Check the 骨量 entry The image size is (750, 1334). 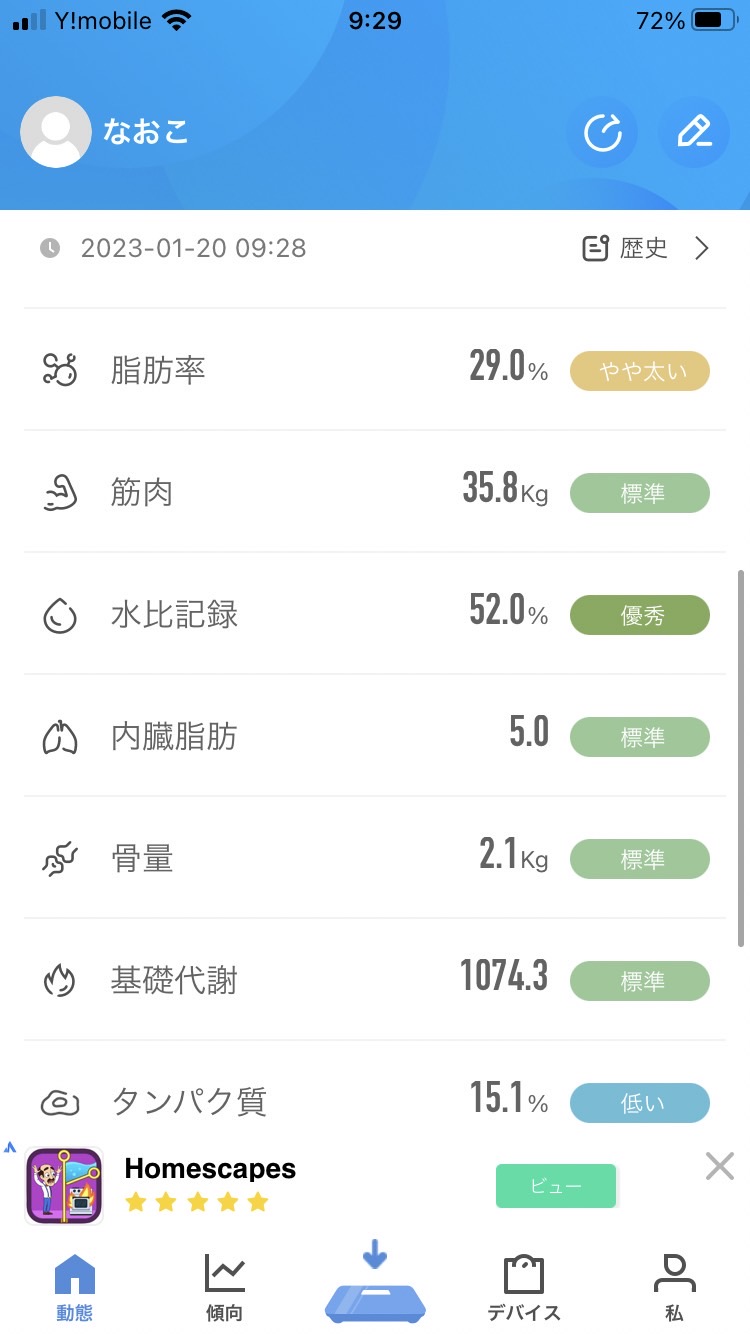tap(375, 858)
